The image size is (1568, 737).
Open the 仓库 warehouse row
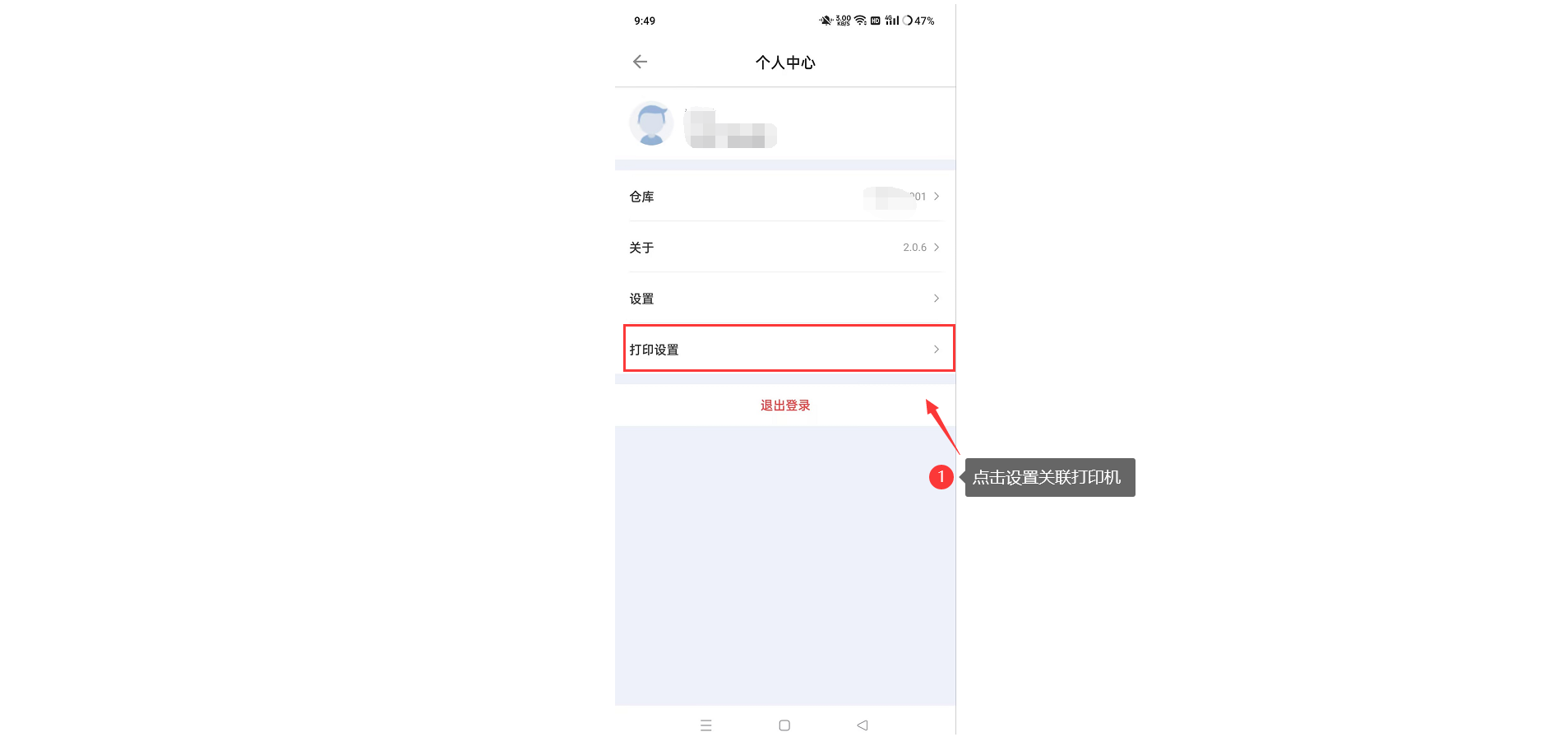pyautogui.click(x=784, y=197)
